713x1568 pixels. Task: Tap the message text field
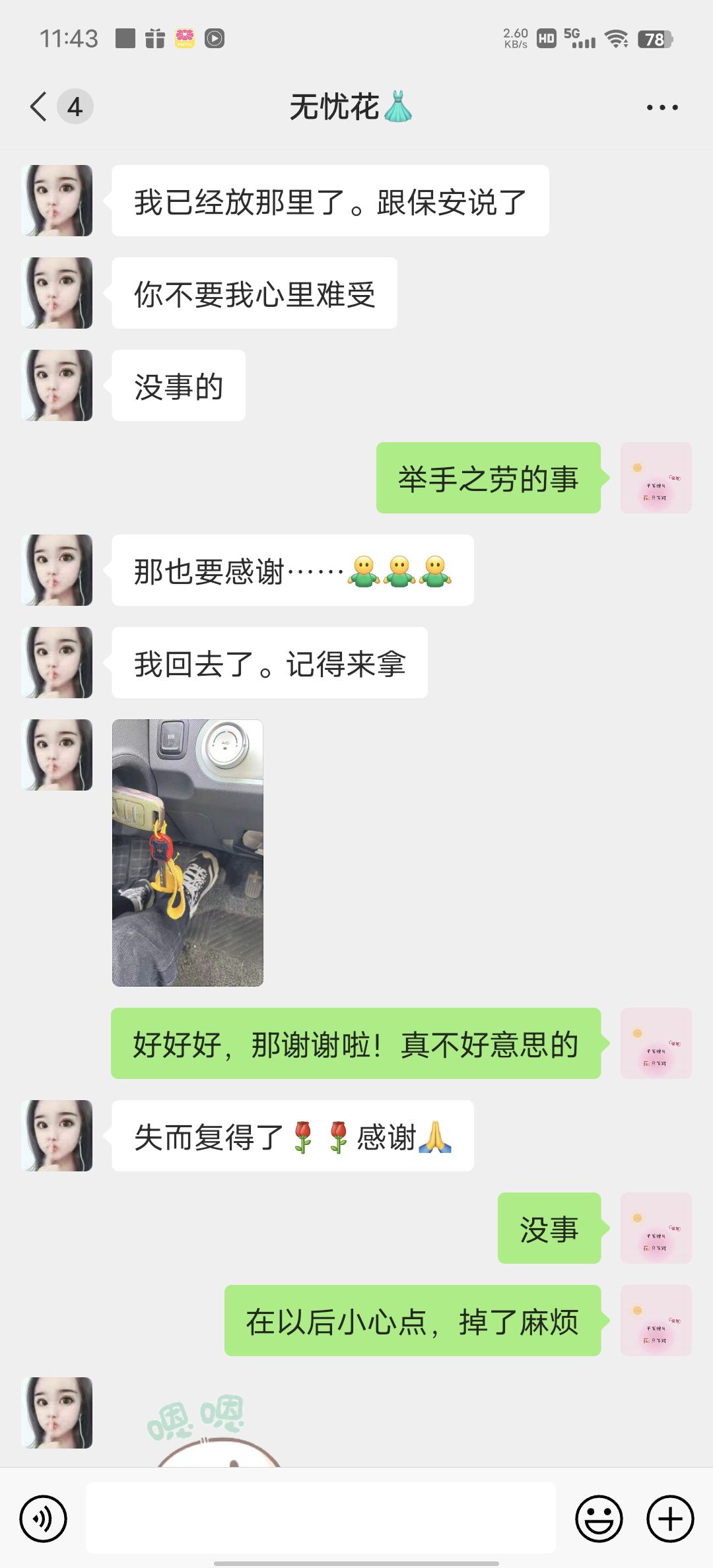click(x=321, y=1518)
